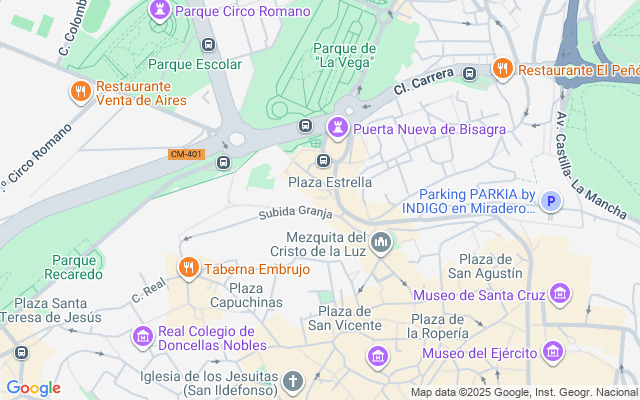Select the Parque Circo Romano pin
This screenshot has width=640, height=400.
pos(159,10)
